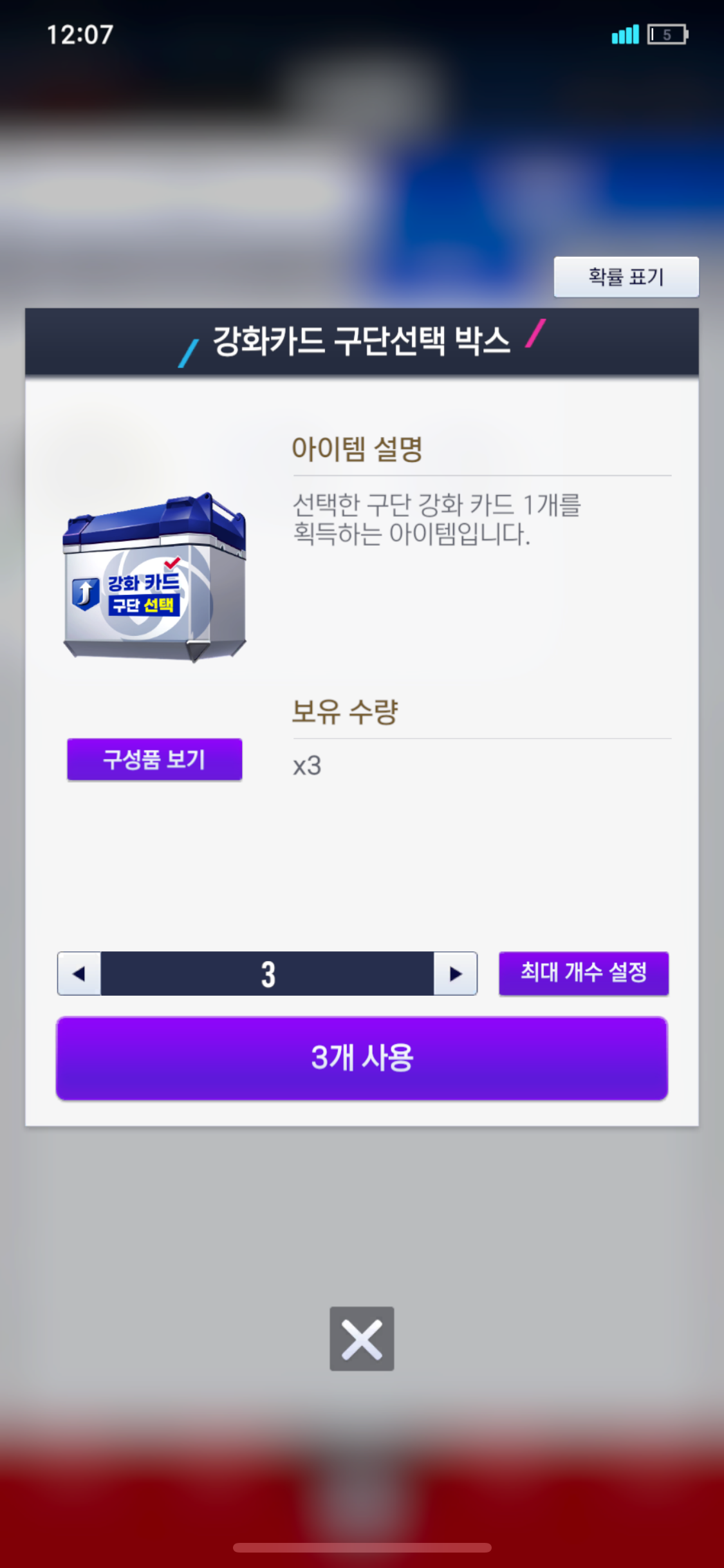Set maximum count with 최대 개수 설정
Viewport: 724px width, 1568px height.
(x=584, y=973)
